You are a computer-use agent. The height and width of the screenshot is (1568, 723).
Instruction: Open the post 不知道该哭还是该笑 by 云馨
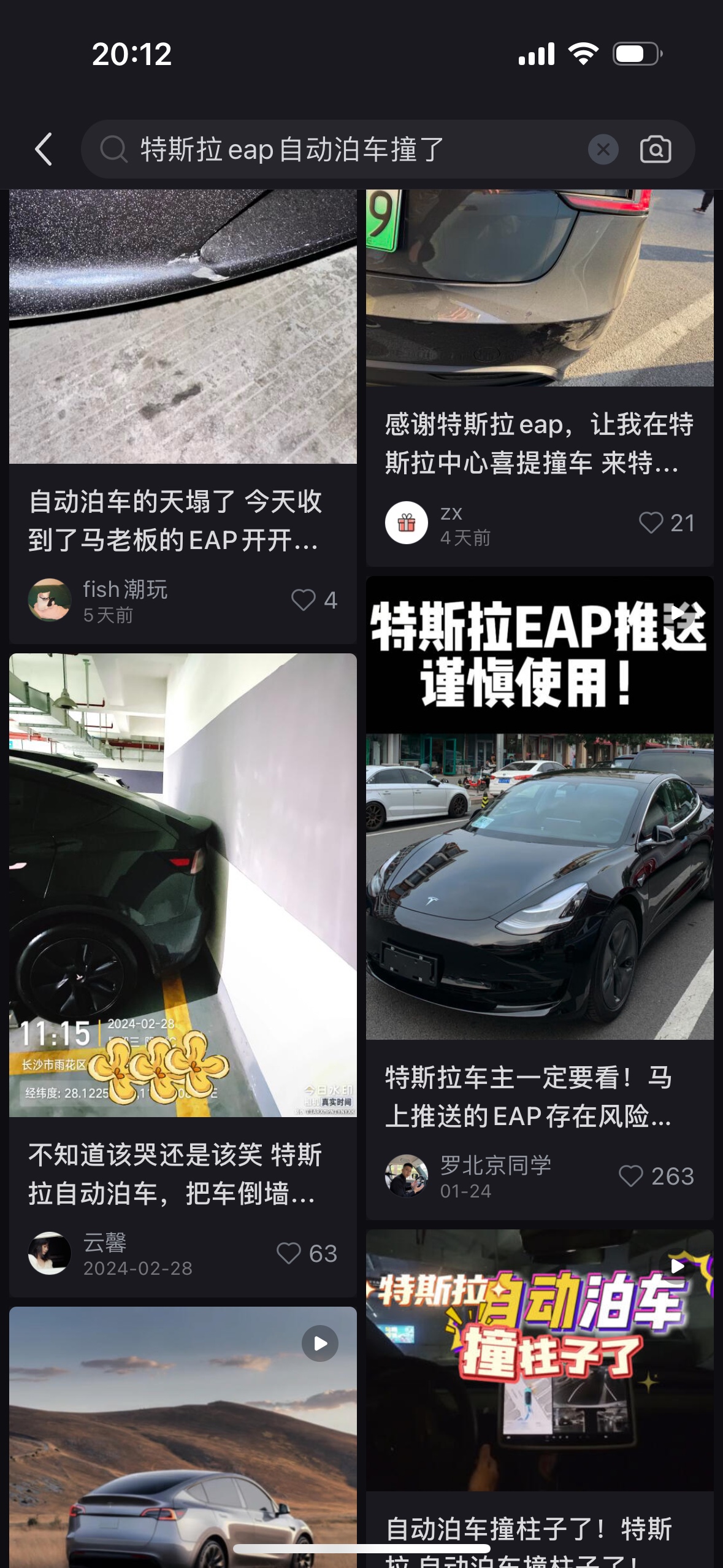tap(183, 1174)
